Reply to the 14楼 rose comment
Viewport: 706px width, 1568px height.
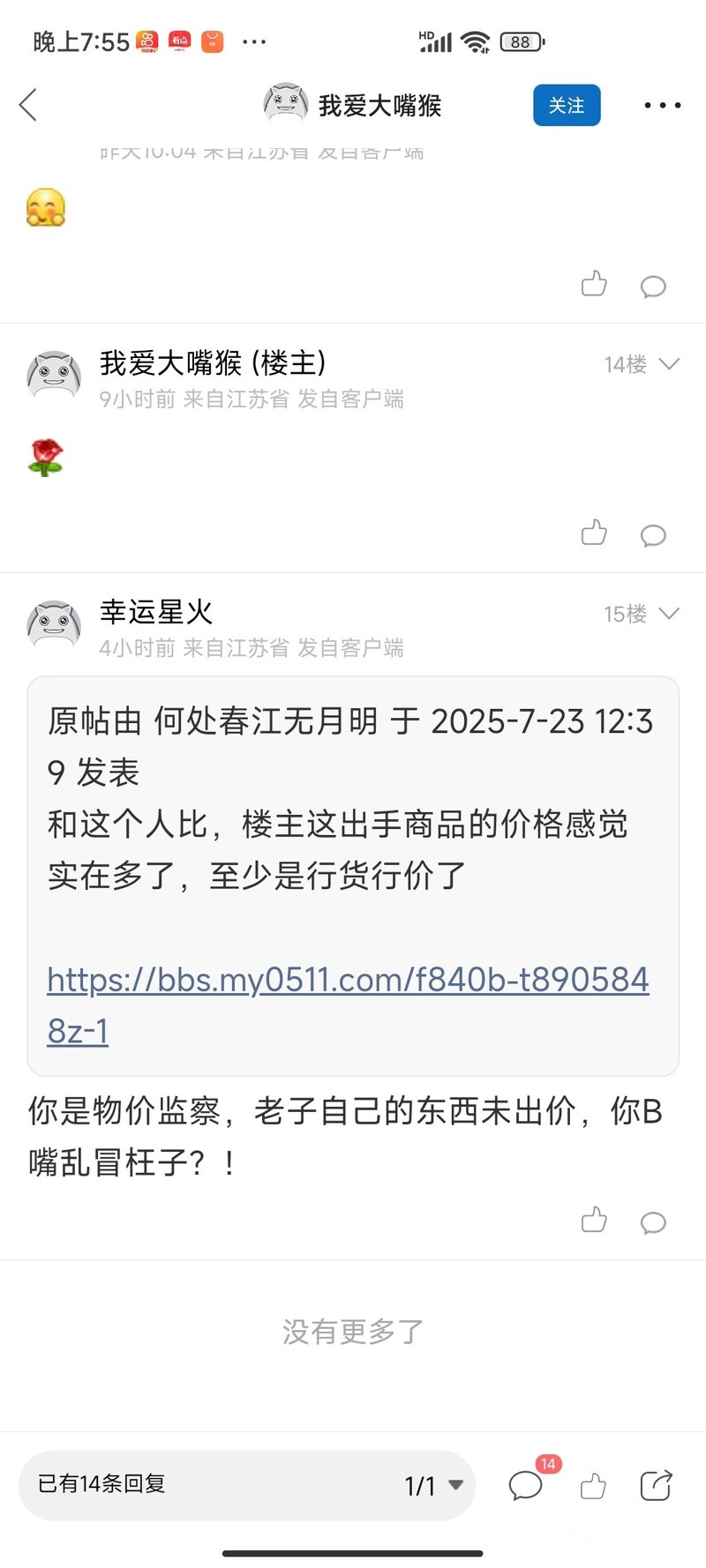point(653,535)
